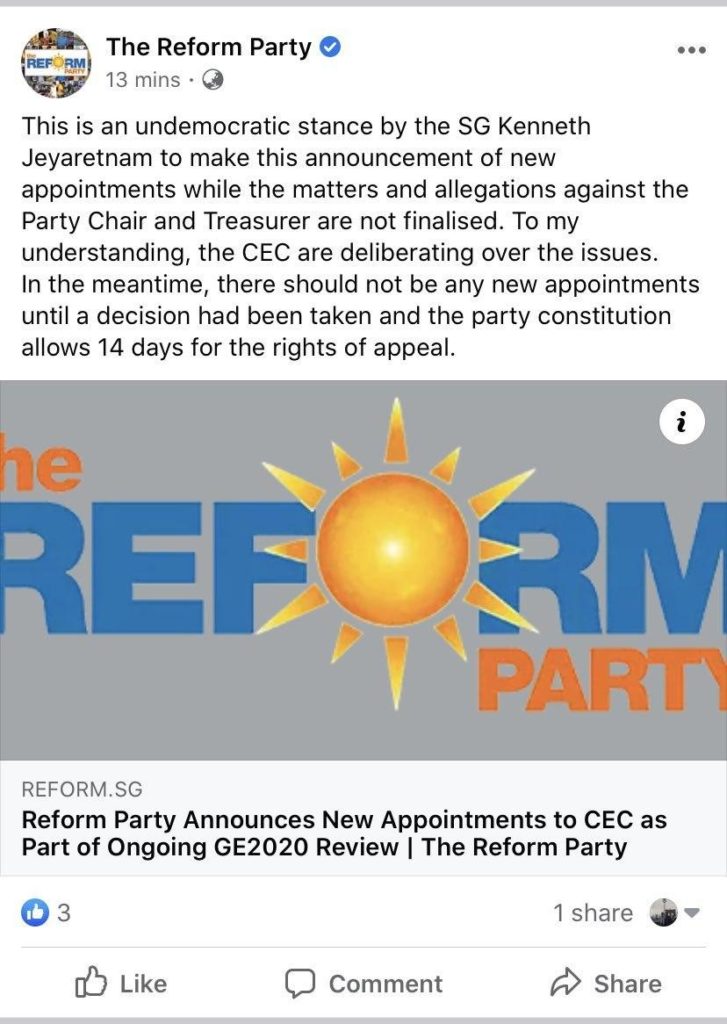The height and width of the screenshot is (1024, 727).
Task: Click the 1 share counter
Action: (x=591, y=912)
